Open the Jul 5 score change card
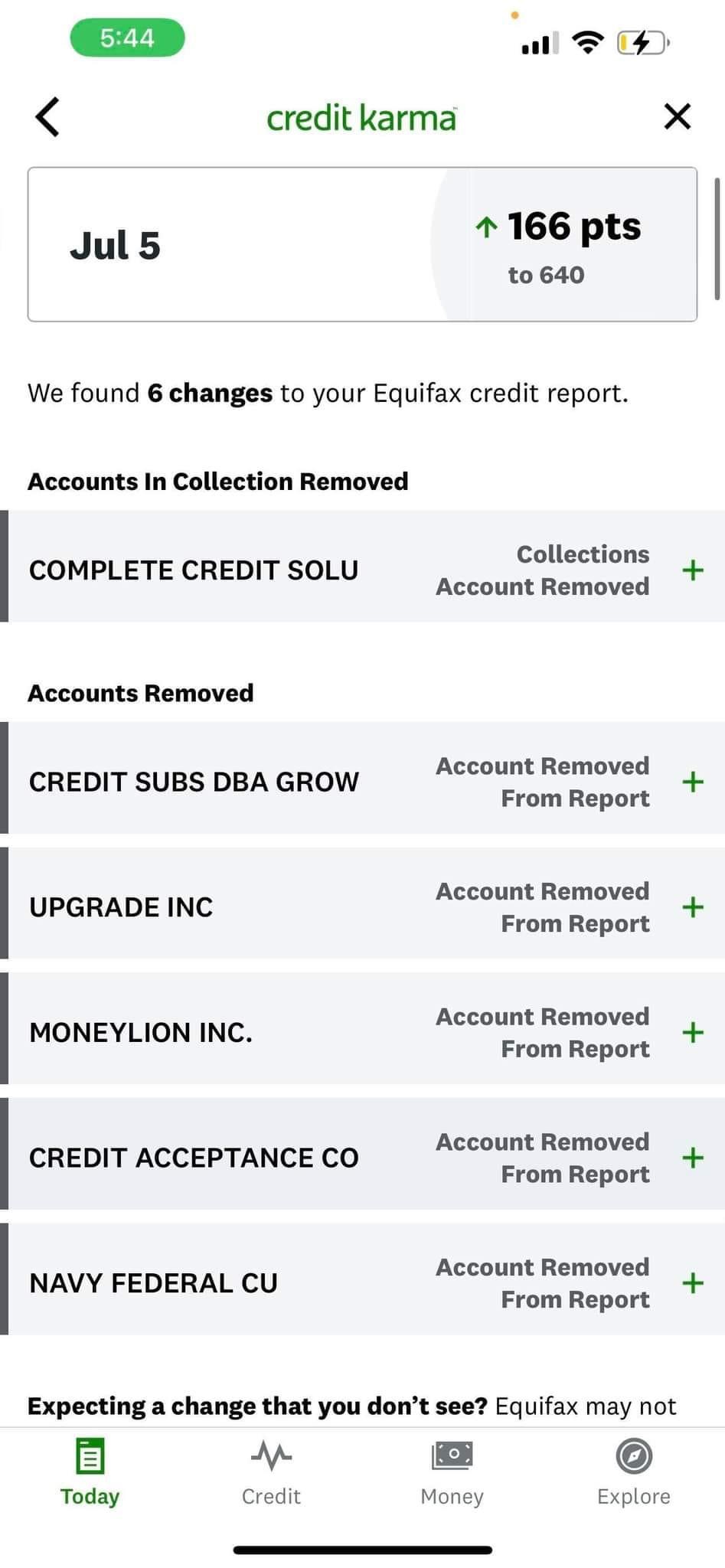 pos(362,244)
